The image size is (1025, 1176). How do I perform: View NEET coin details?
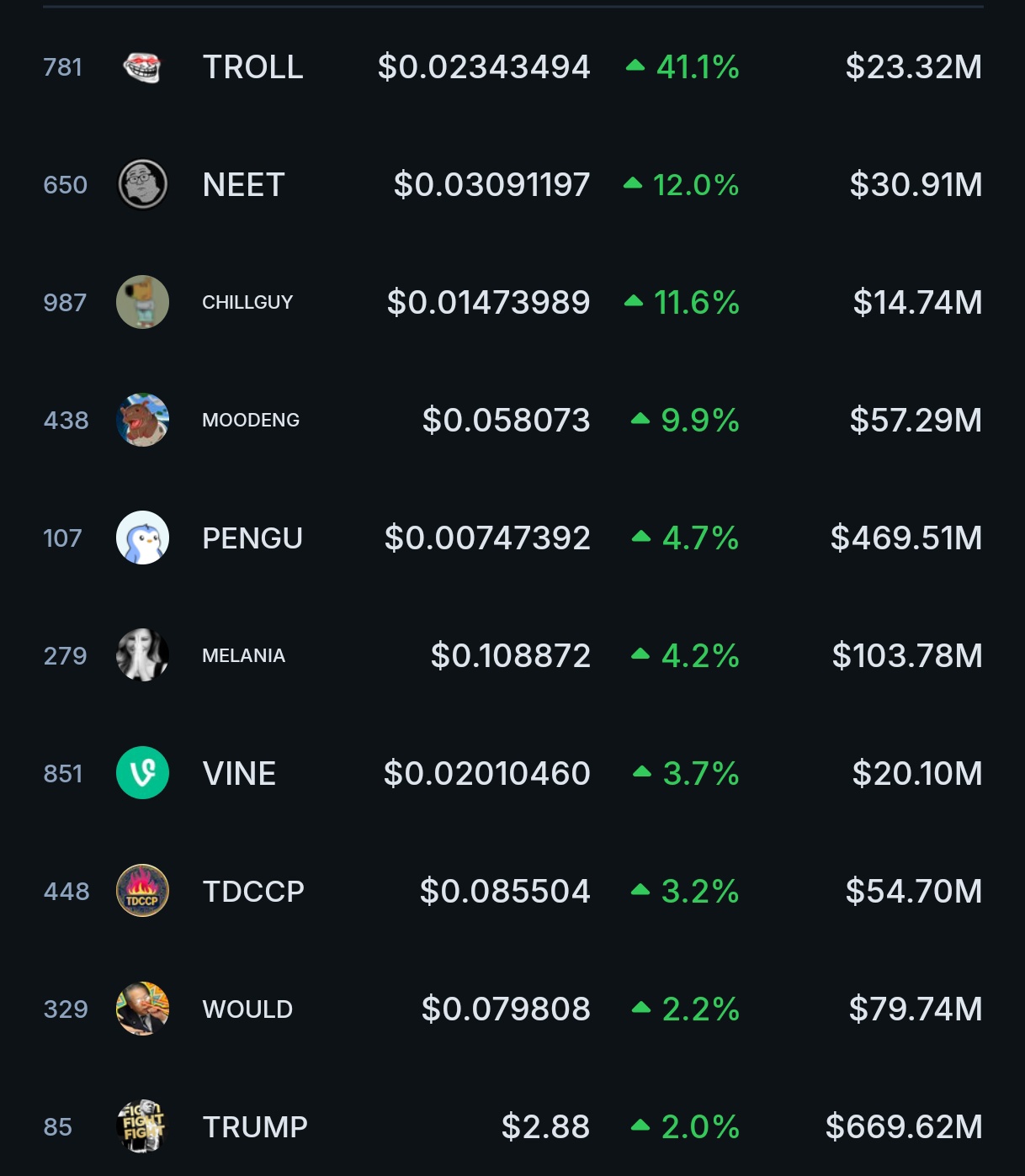[243, 185]
